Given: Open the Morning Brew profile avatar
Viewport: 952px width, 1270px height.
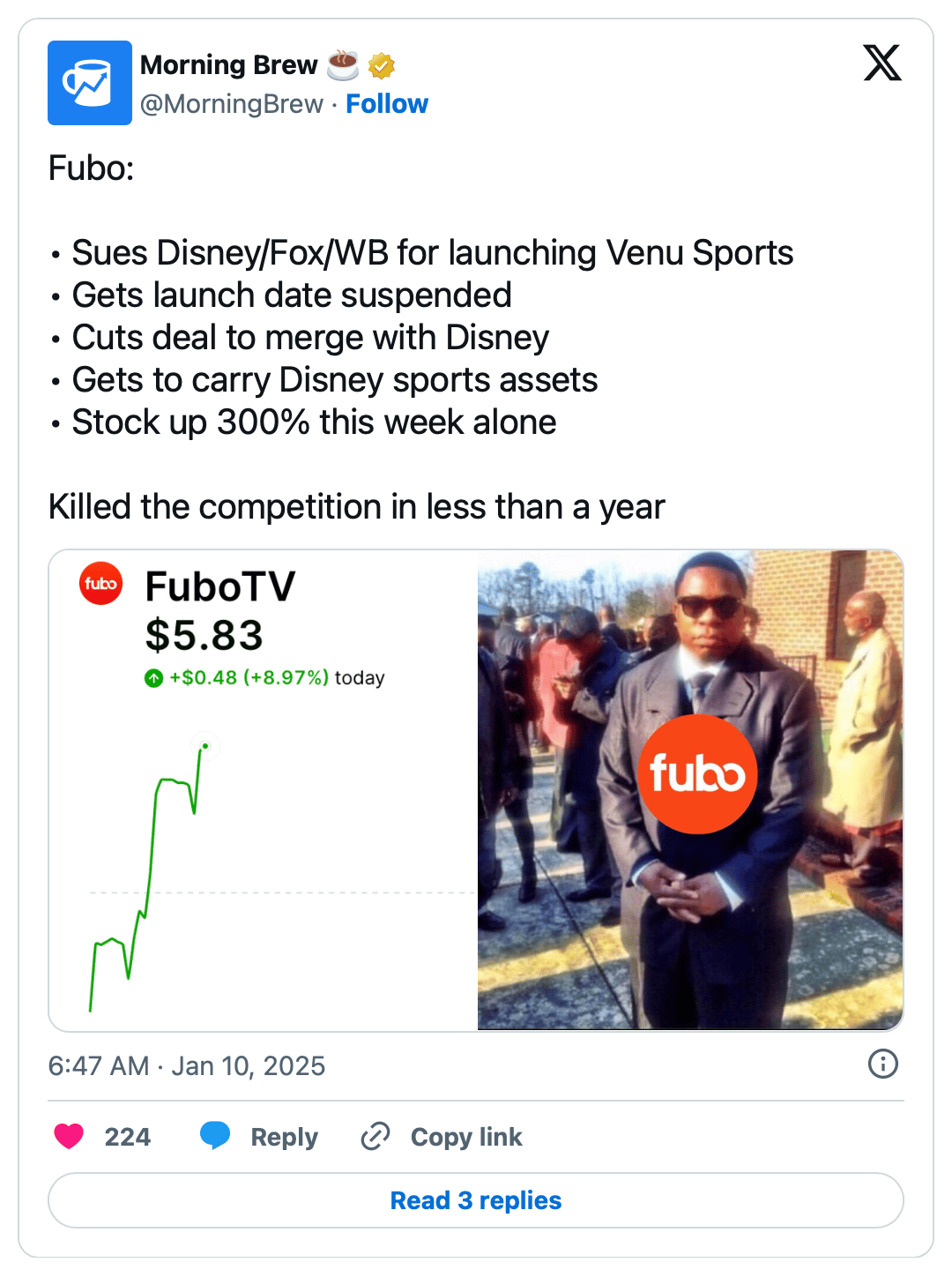Looking at the screenshot, I should (90, 83).
